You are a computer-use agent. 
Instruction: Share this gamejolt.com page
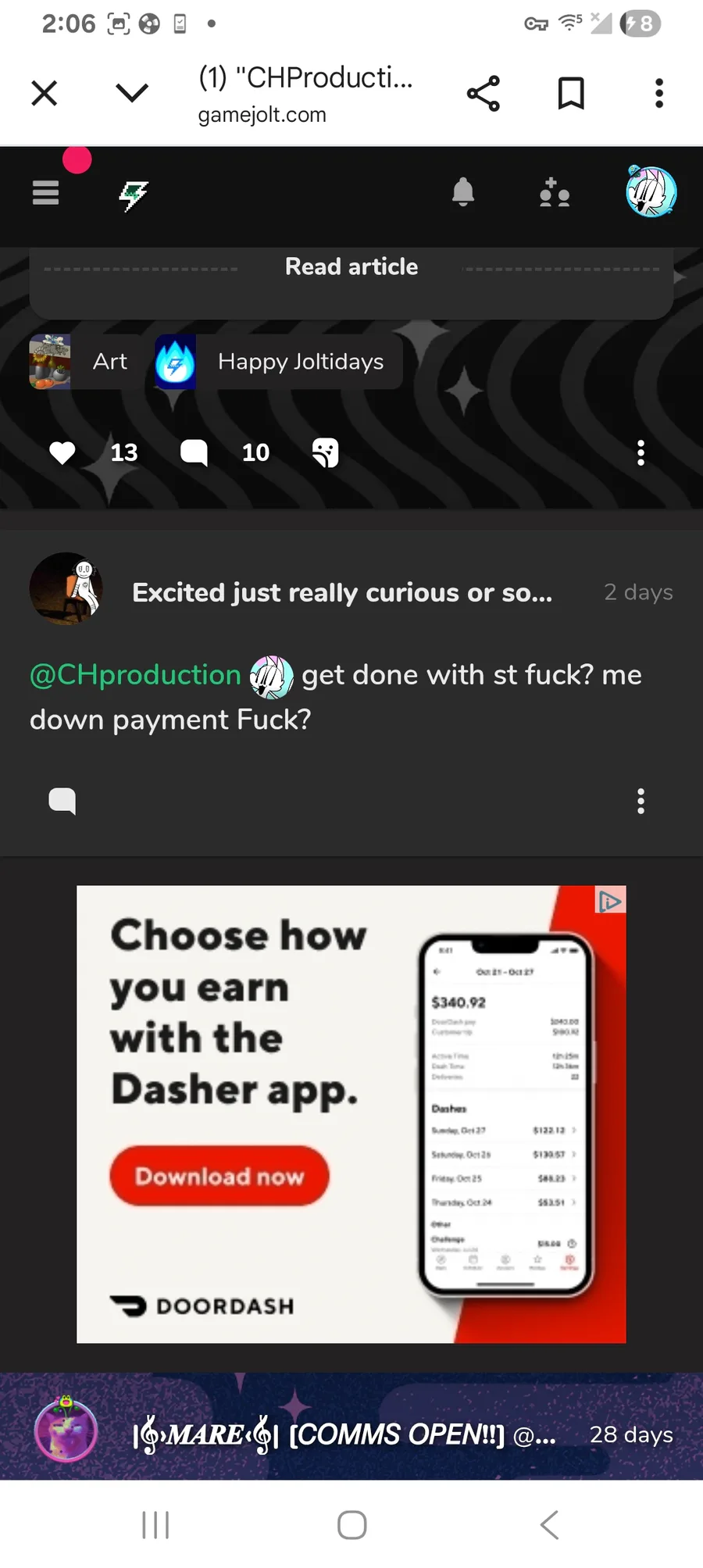click(x=483, y=94)
